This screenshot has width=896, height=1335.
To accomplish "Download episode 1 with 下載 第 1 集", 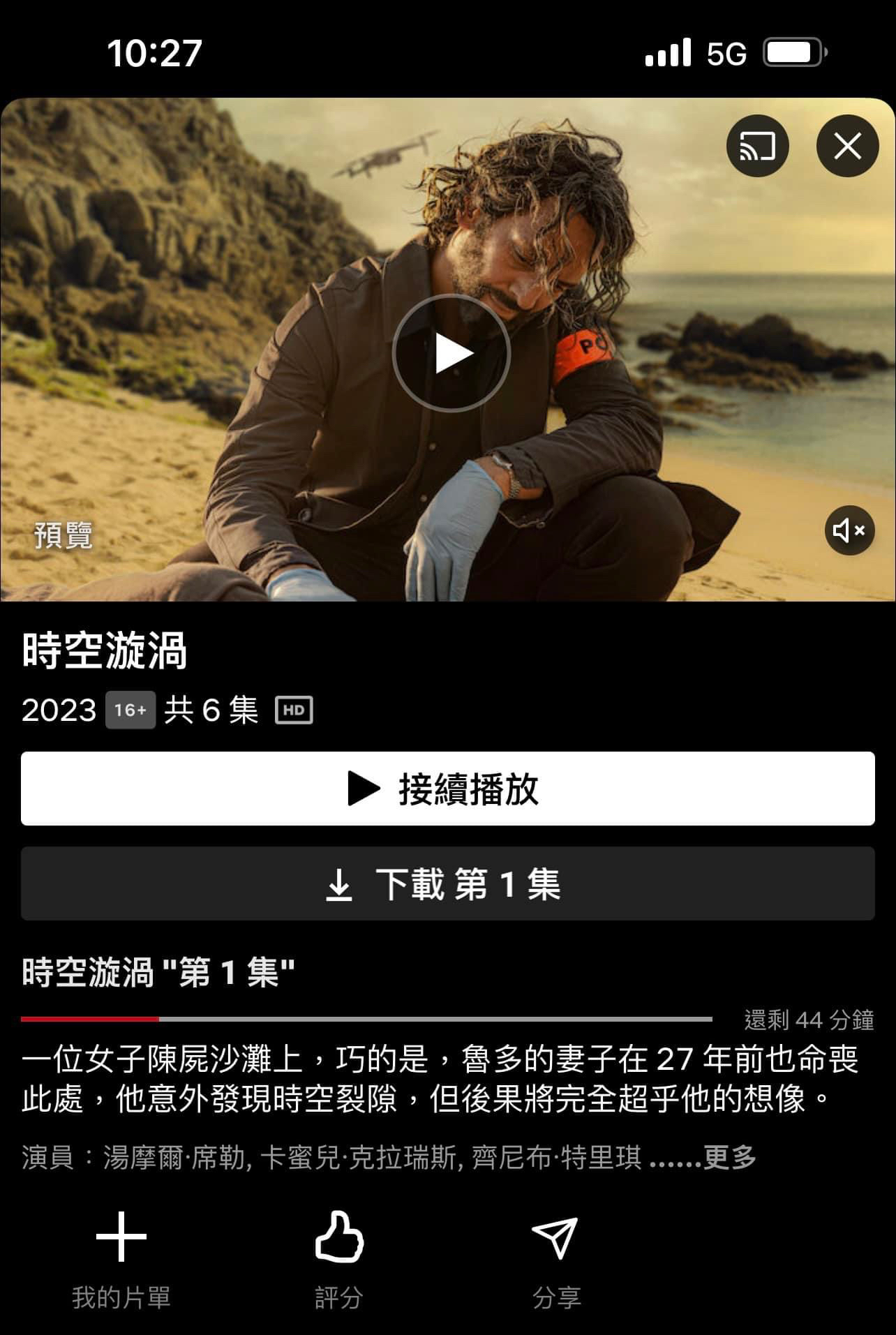I will (x=447, y=883).
